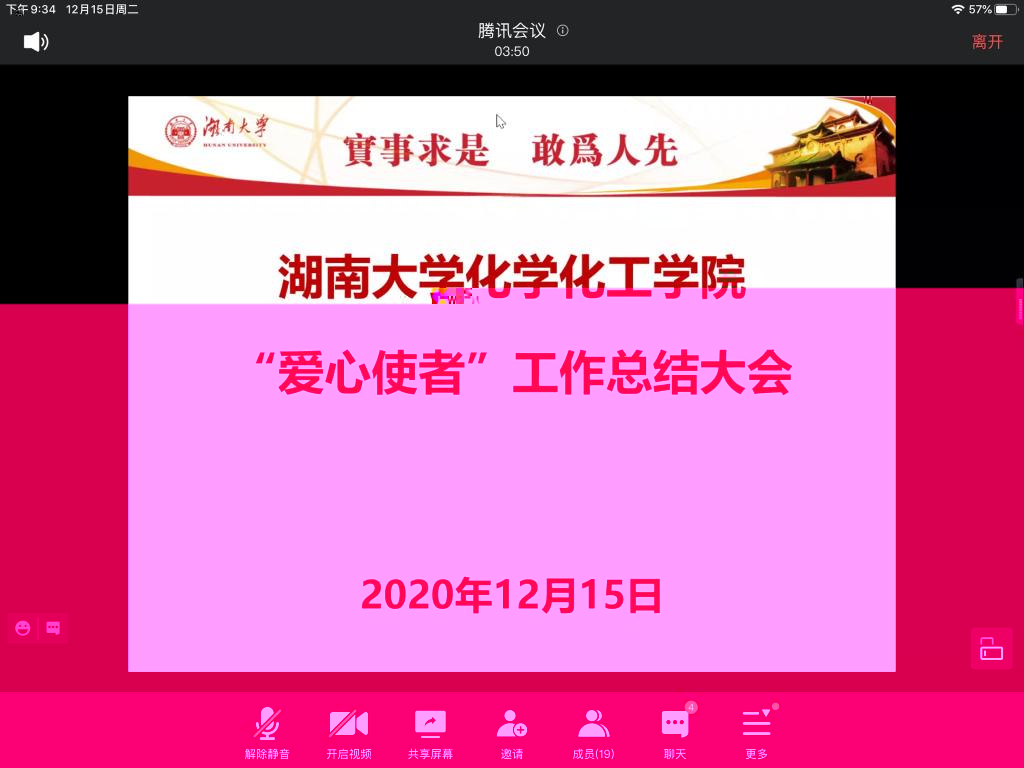Turn on camera with 开启视频

[347, 733]
